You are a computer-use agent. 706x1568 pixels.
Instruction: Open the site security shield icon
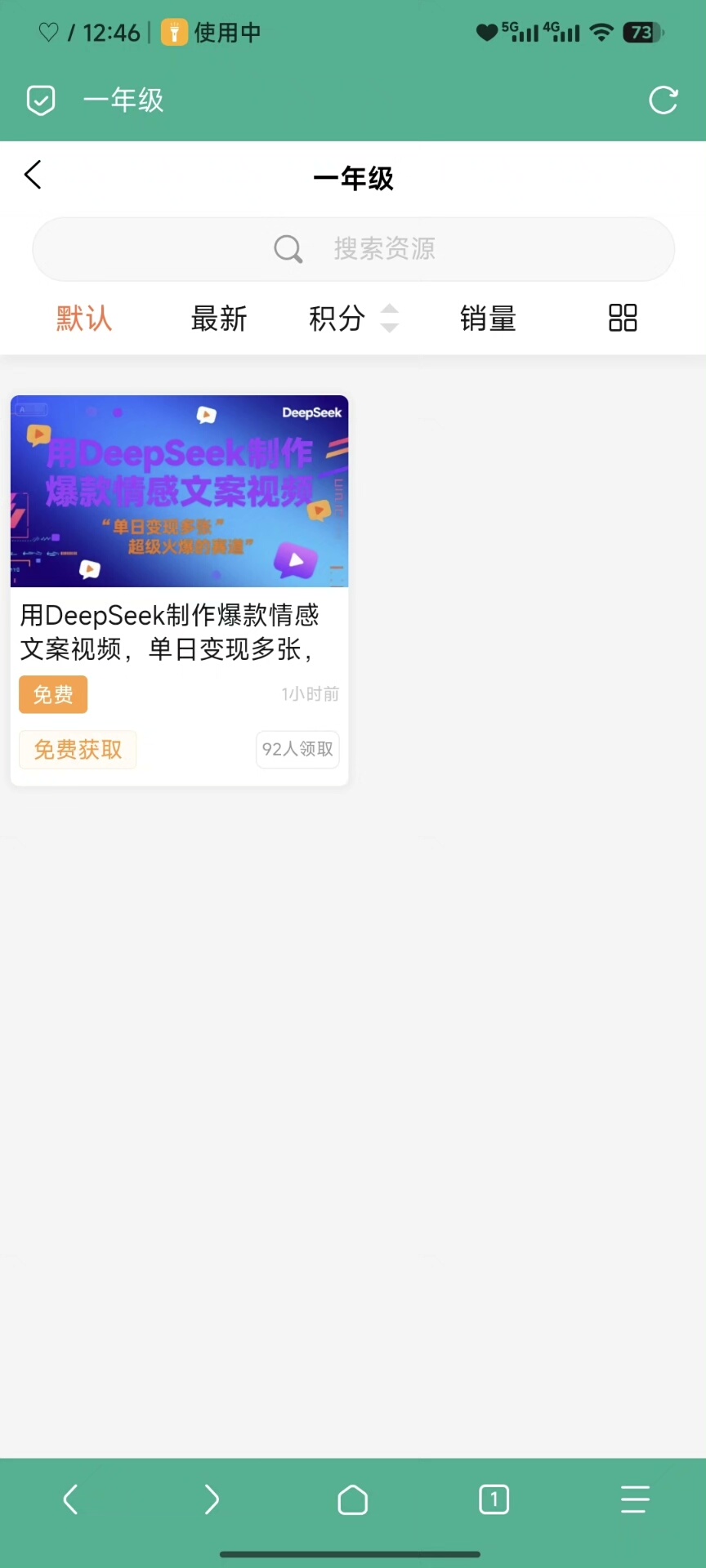41,100
